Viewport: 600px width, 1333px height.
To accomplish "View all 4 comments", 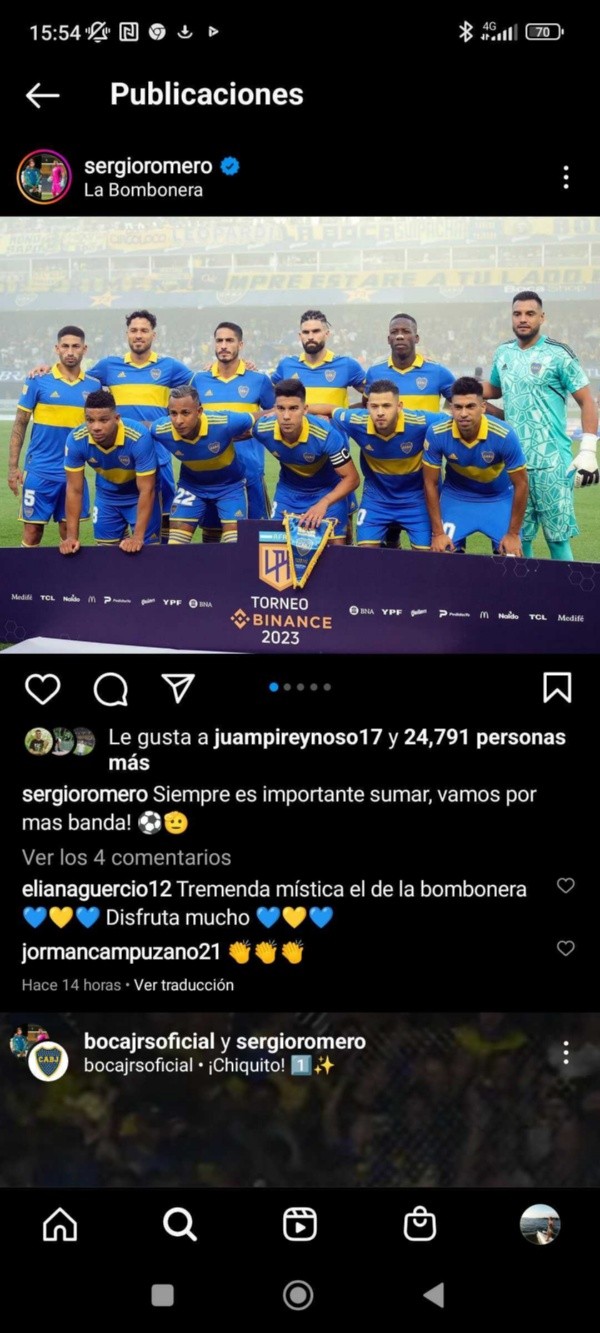I will pyautogui.click(x=126, y=857).
